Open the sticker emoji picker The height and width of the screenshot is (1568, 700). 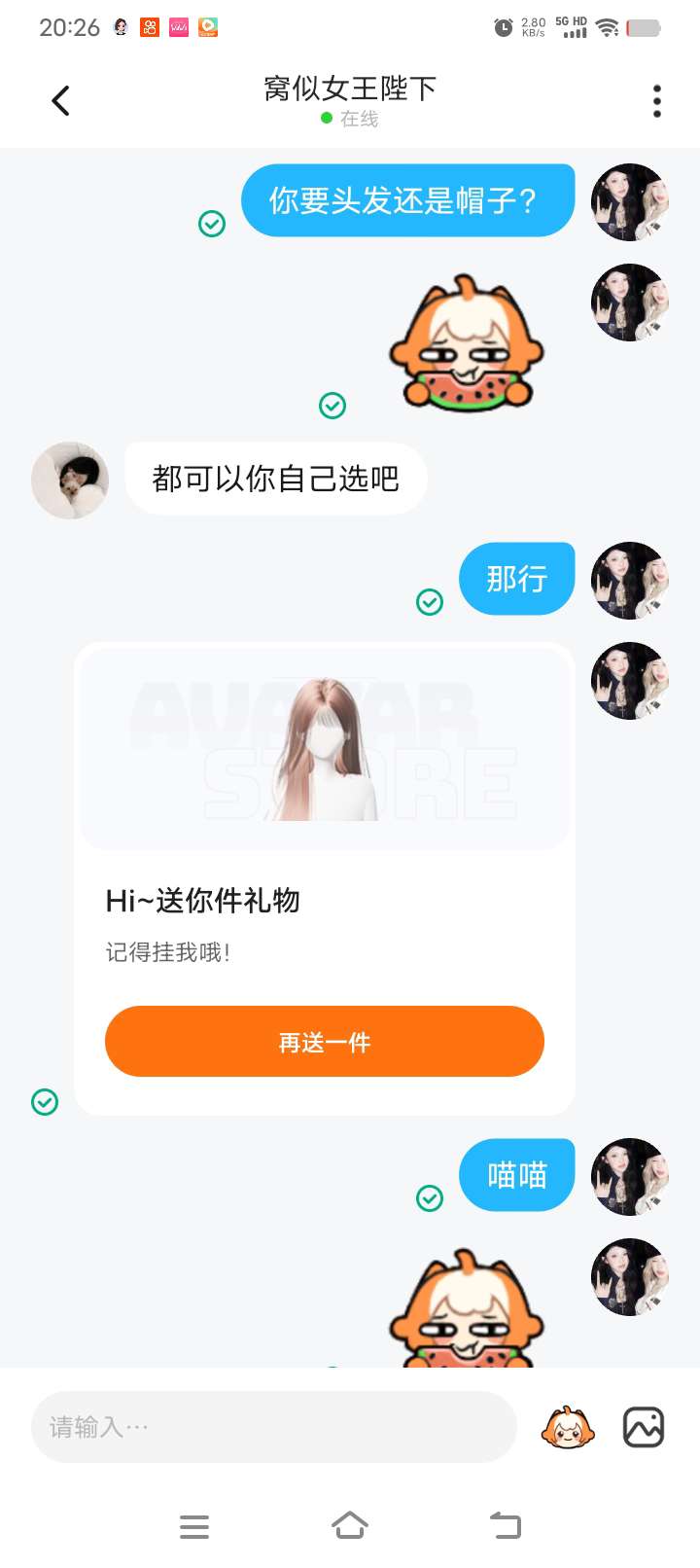567,1427
